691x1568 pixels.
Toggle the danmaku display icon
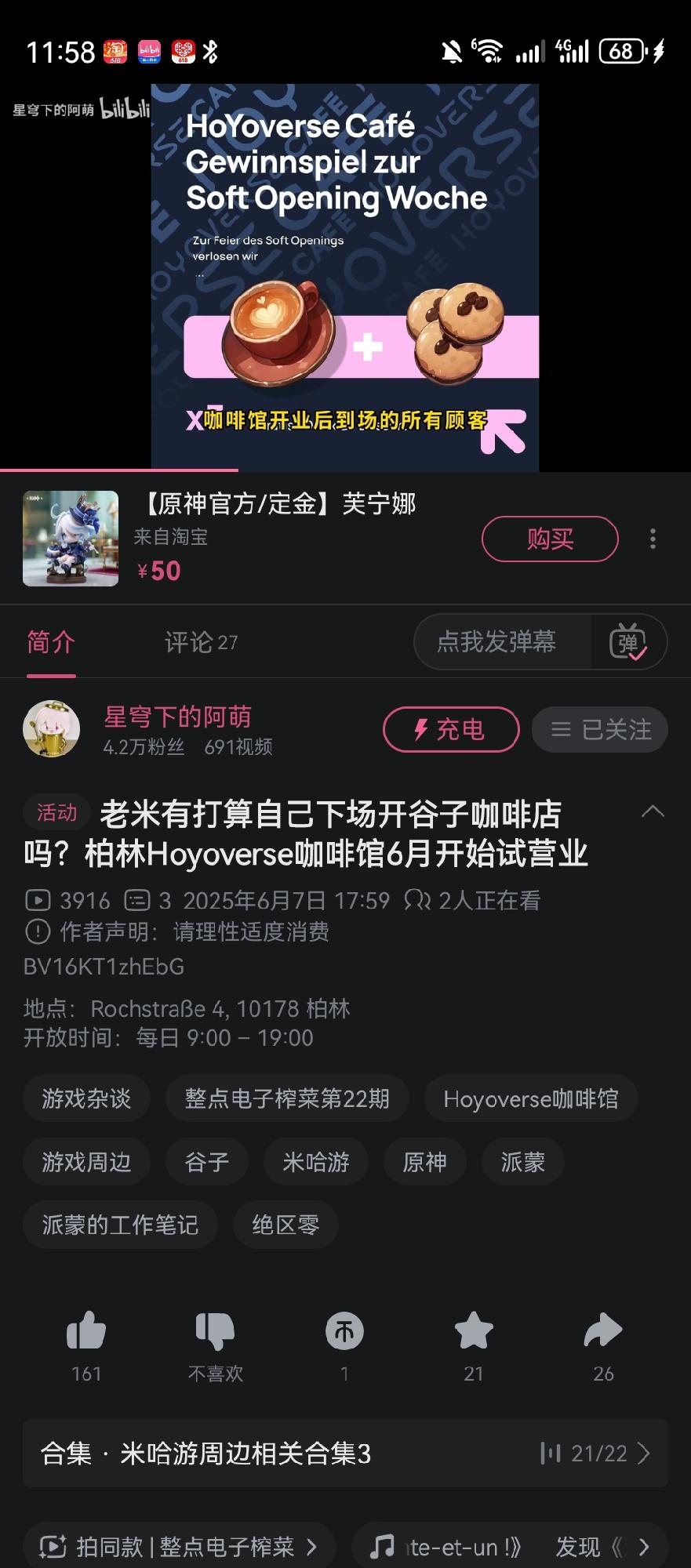(x=627, y=642)
